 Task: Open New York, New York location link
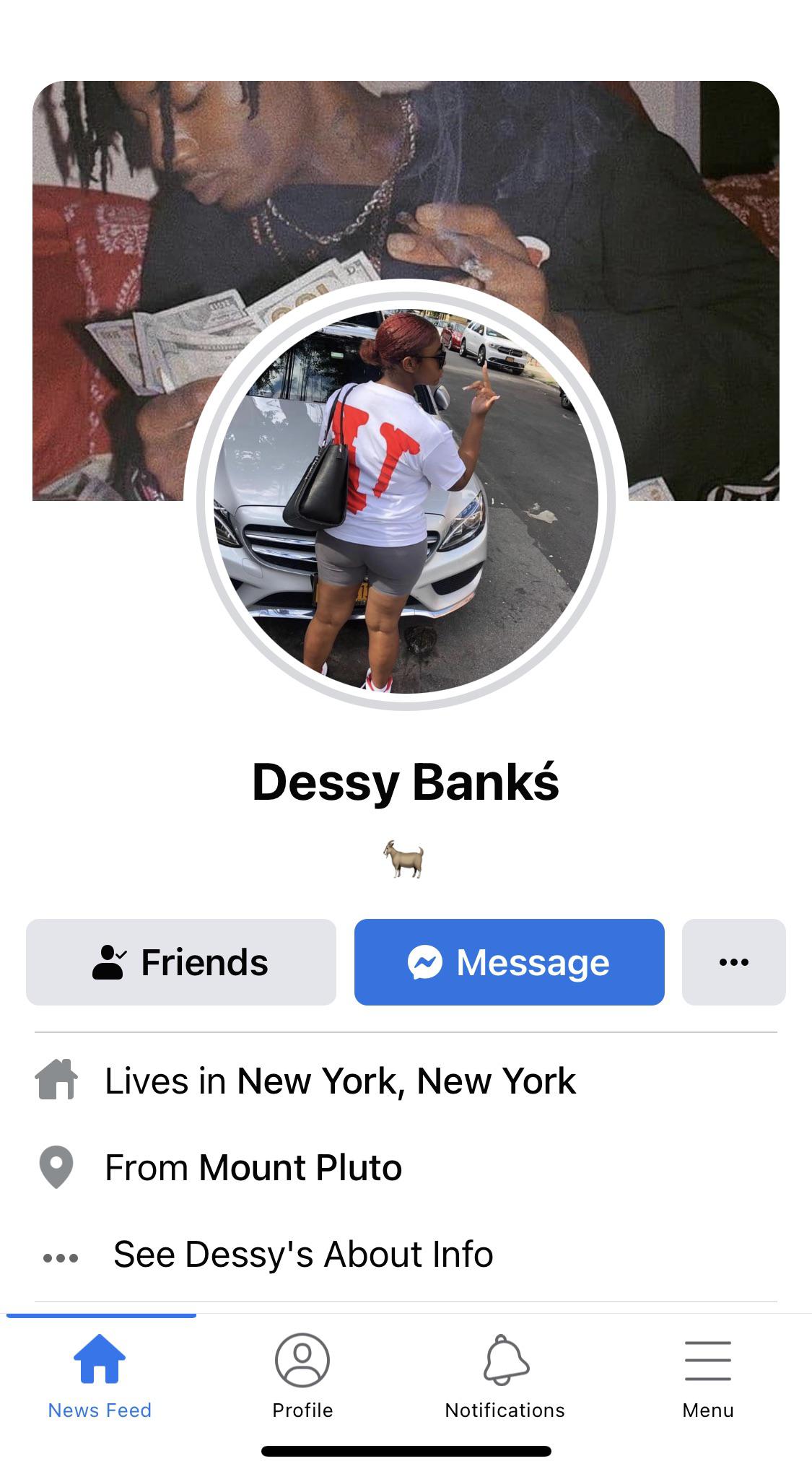click(406, 1081)
